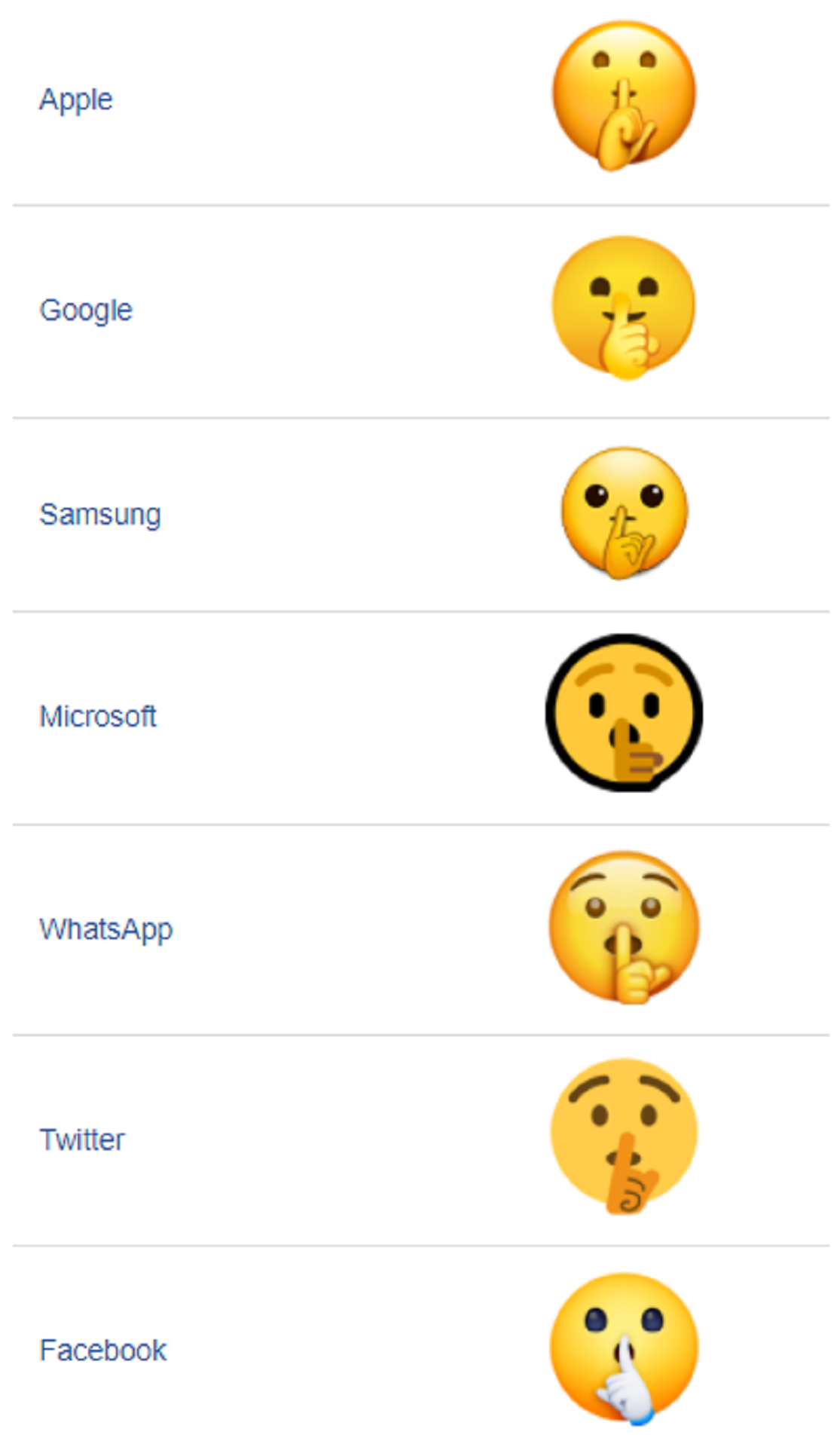Image resolution: width=840 pixels, height=1447 pixels.
Task: Open the WhatsApp link
Action: tap(106, 930)
